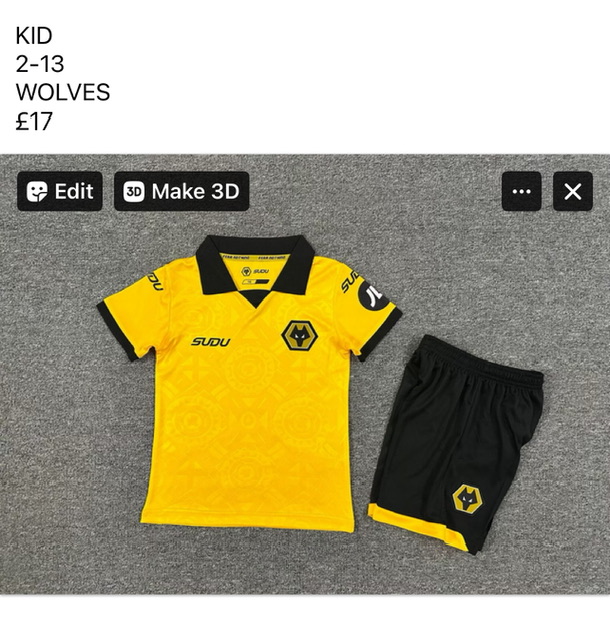Tap Make 3D on the photo
Screen dimensions: 610x640
click(181, 191)
